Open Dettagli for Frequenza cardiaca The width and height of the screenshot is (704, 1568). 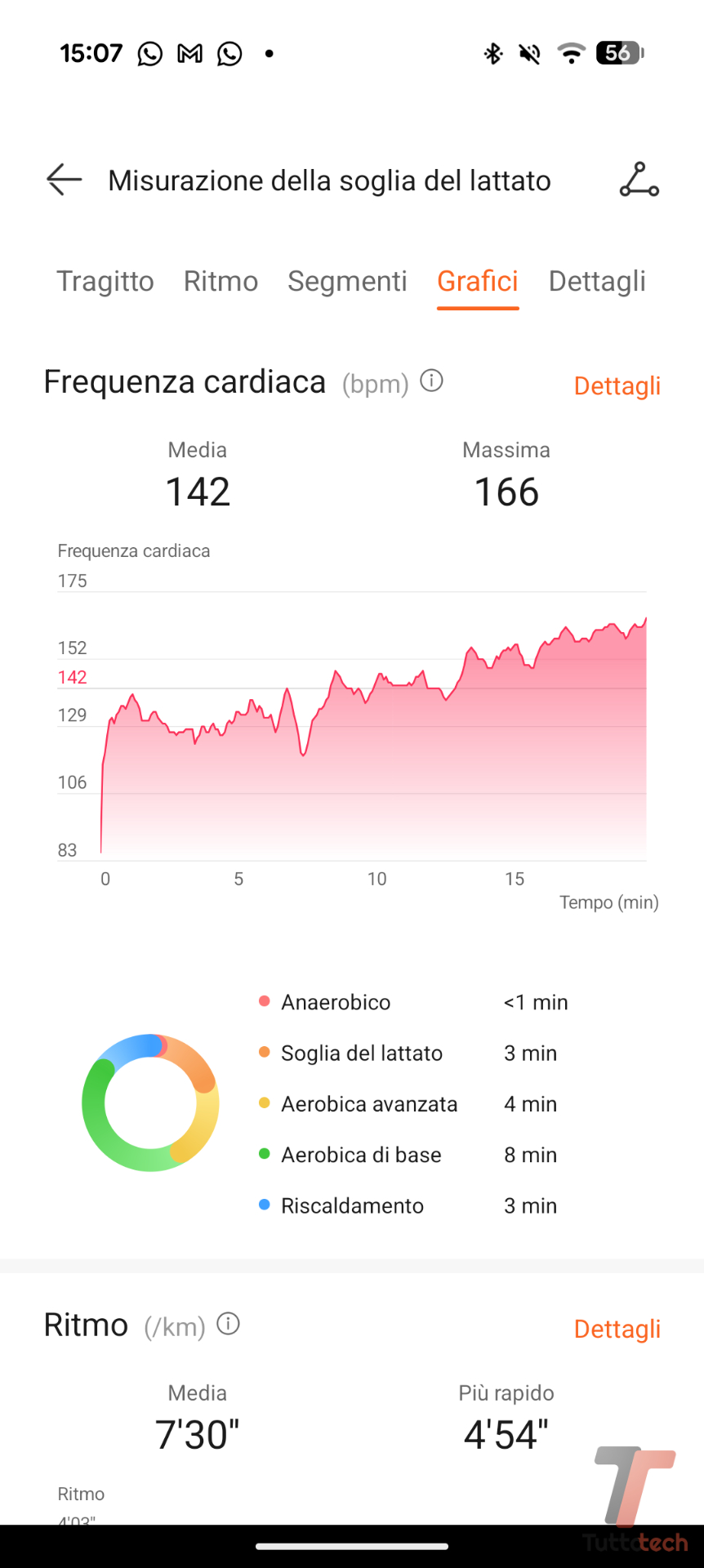click(x=617, y=385)
